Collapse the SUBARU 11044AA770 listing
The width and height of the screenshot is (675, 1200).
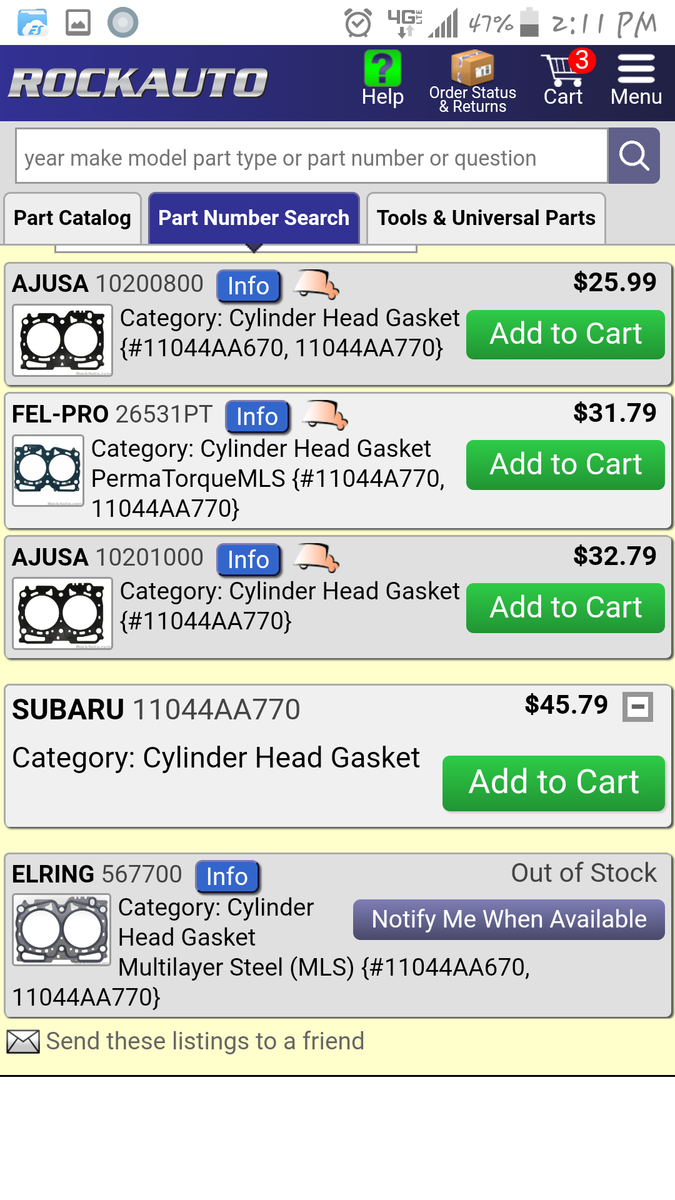[x=638, y=708]
